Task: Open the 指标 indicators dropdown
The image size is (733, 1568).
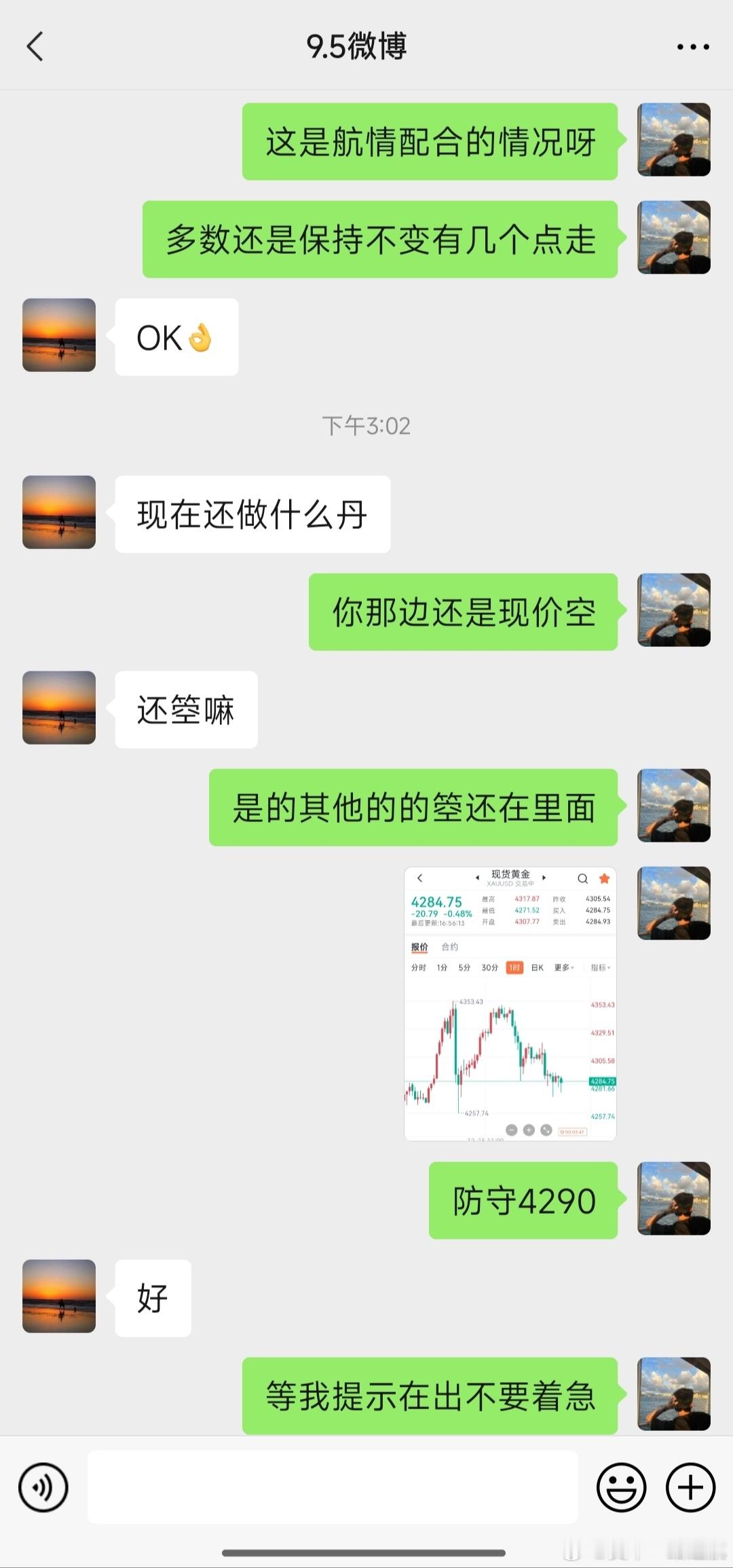Action: (x=600, y=967)
